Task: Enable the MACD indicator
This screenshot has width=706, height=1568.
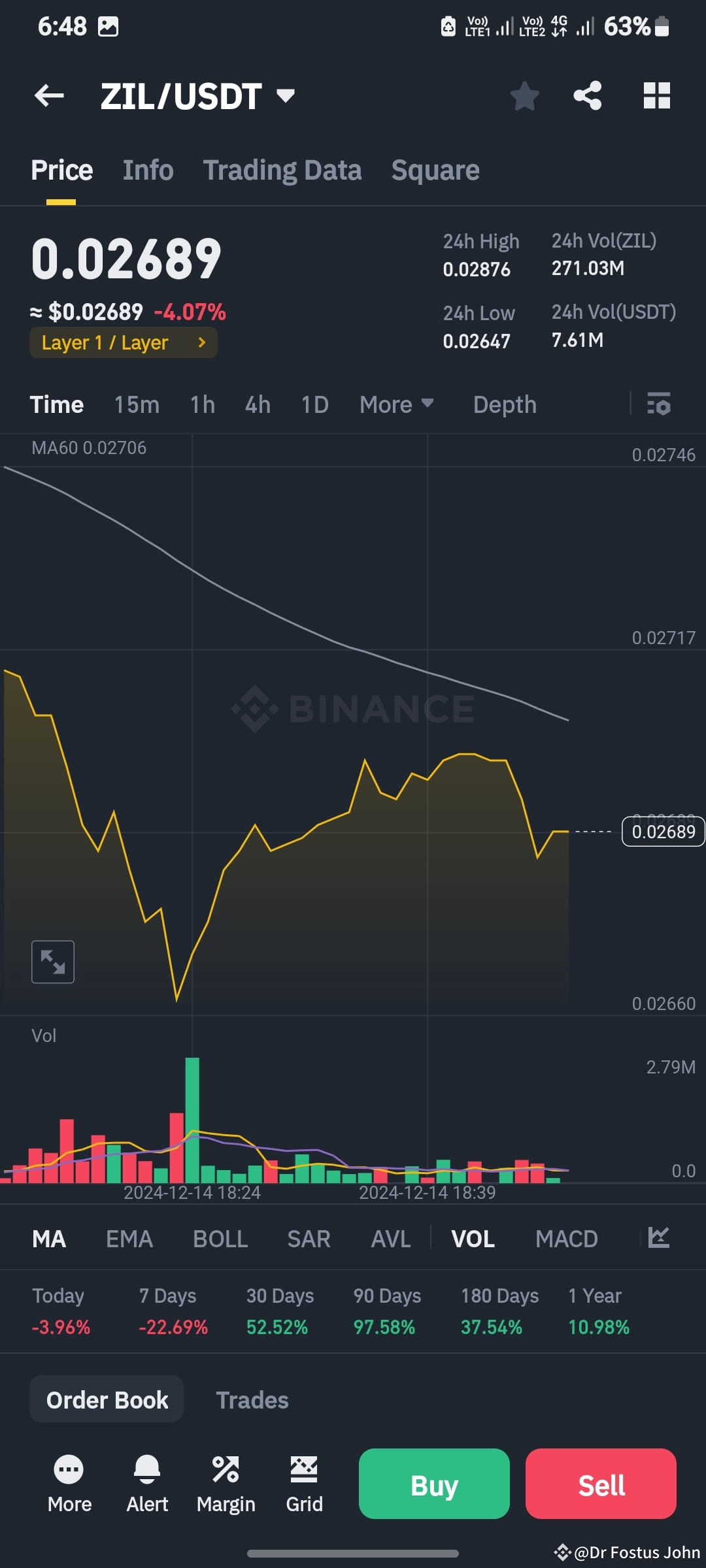Action: tap(566, 1237)
